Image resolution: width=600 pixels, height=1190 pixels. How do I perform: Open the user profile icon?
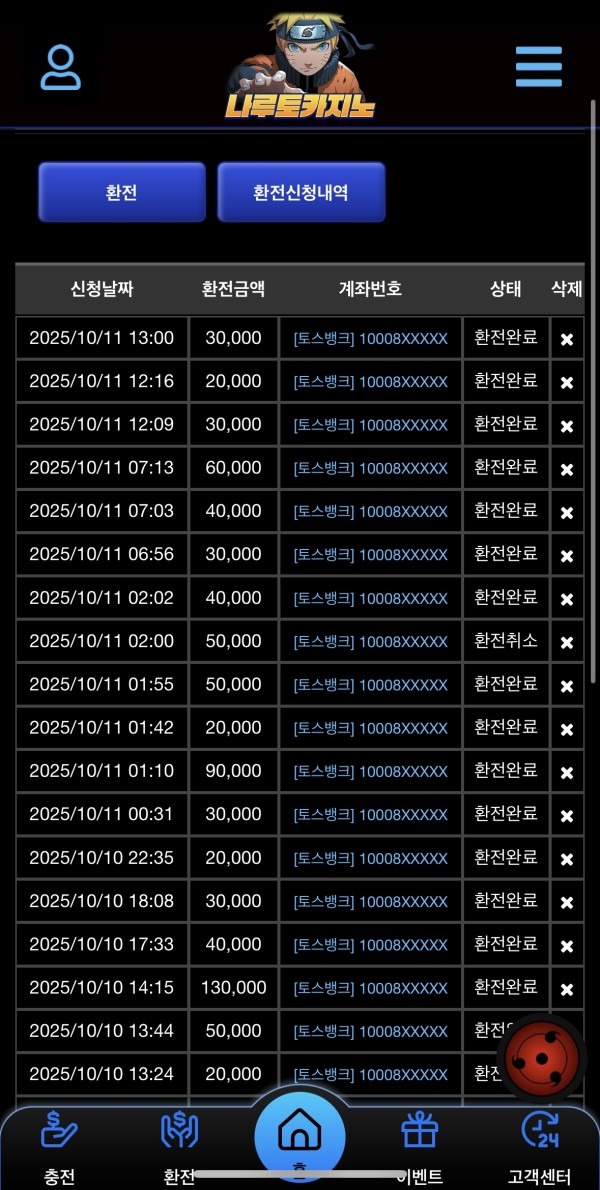tap(61, 67)
